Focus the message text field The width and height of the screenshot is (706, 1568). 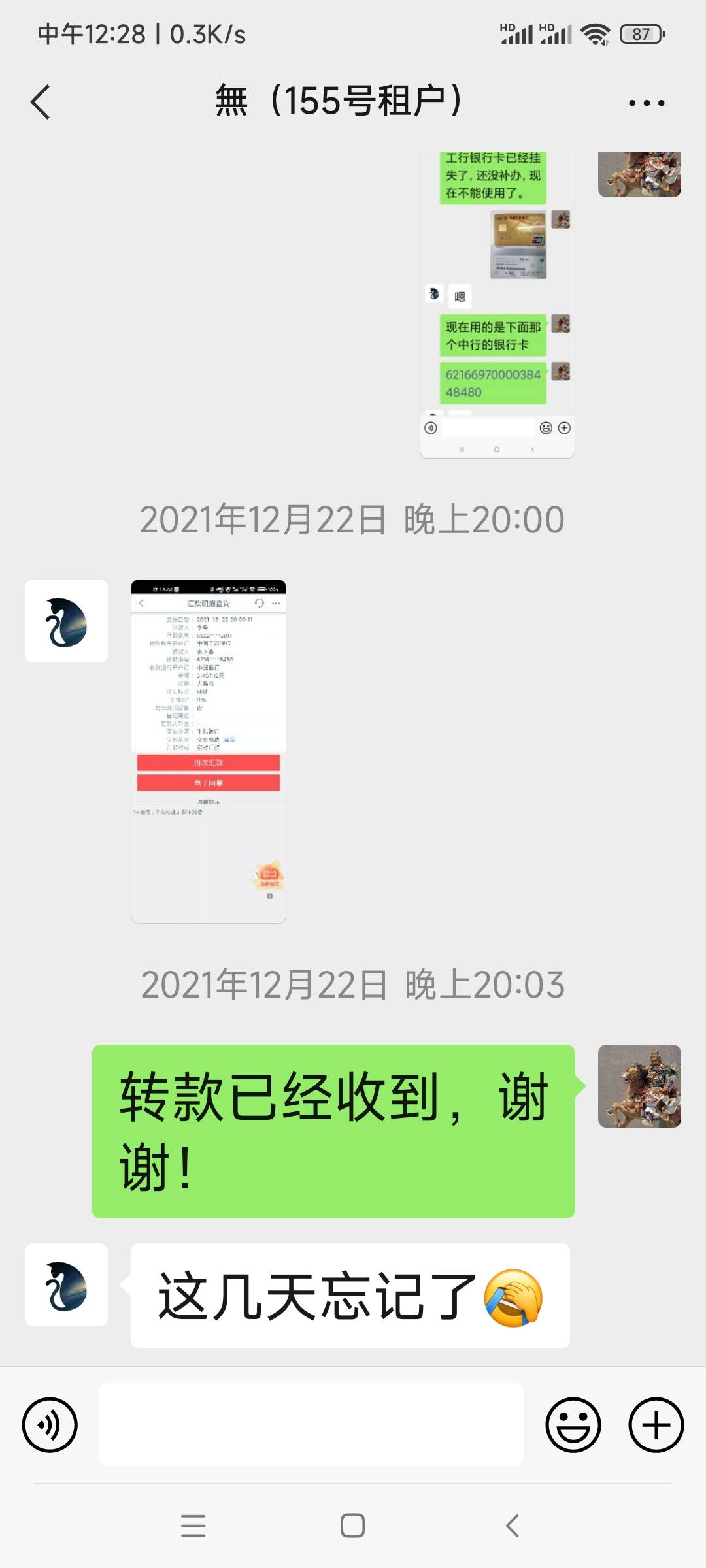311,1425
